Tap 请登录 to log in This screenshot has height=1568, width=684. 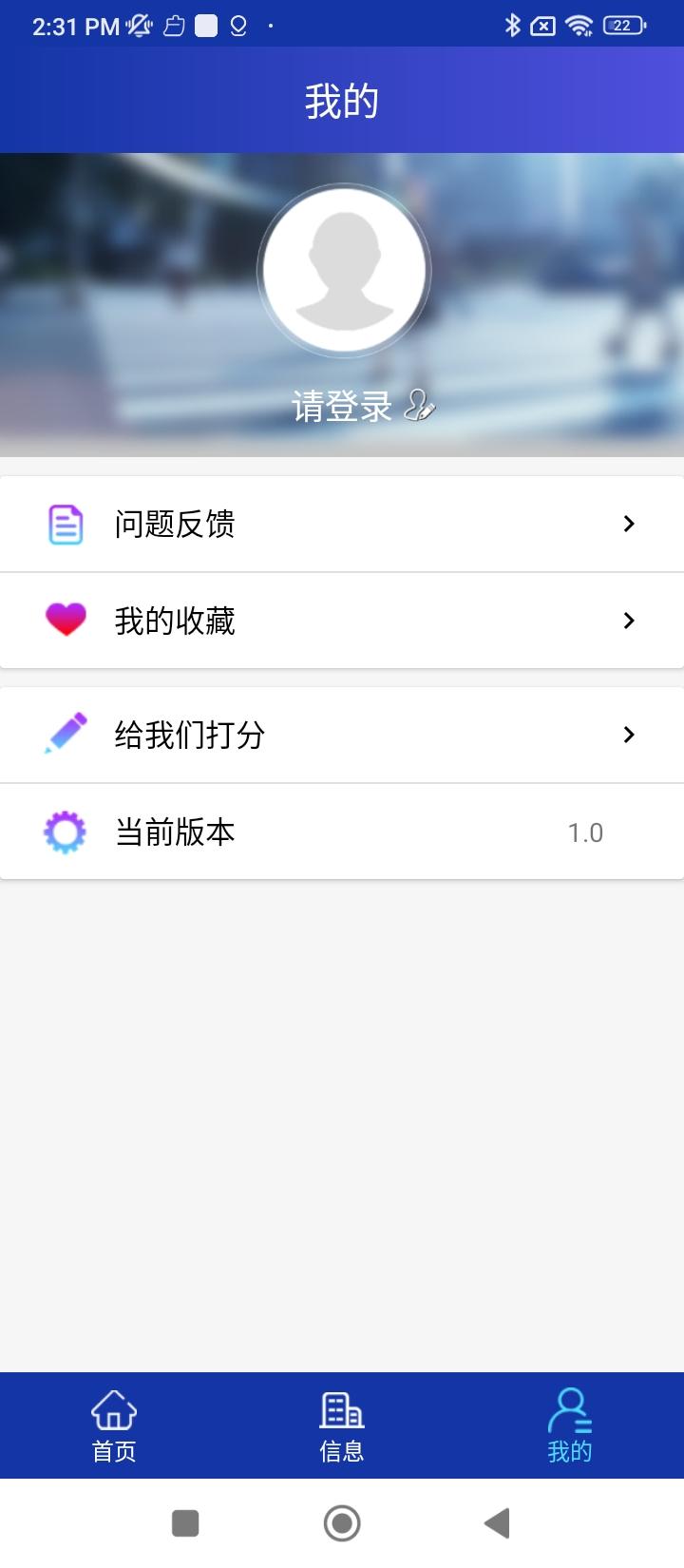340,405
